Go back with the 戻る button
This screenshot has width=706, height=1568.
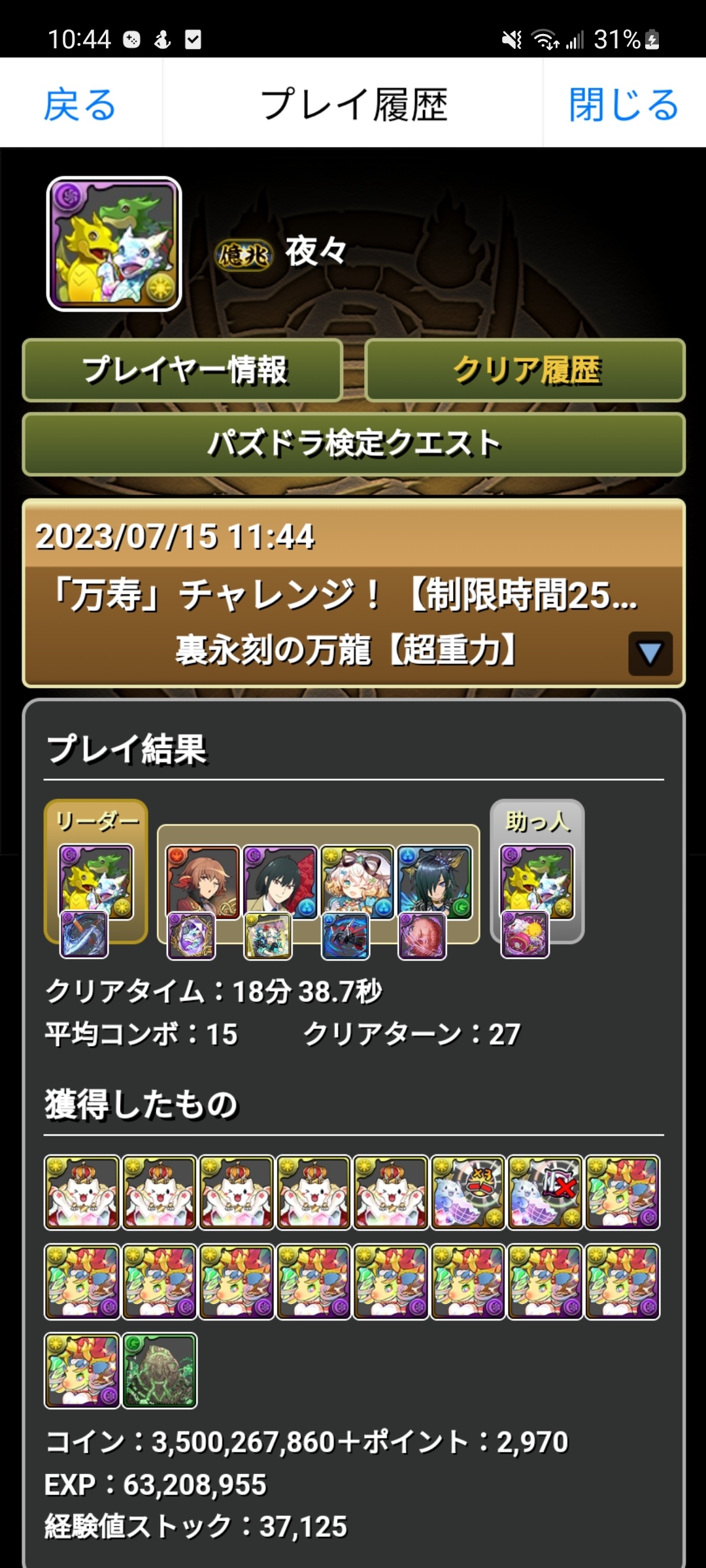[x=80, y=104]
